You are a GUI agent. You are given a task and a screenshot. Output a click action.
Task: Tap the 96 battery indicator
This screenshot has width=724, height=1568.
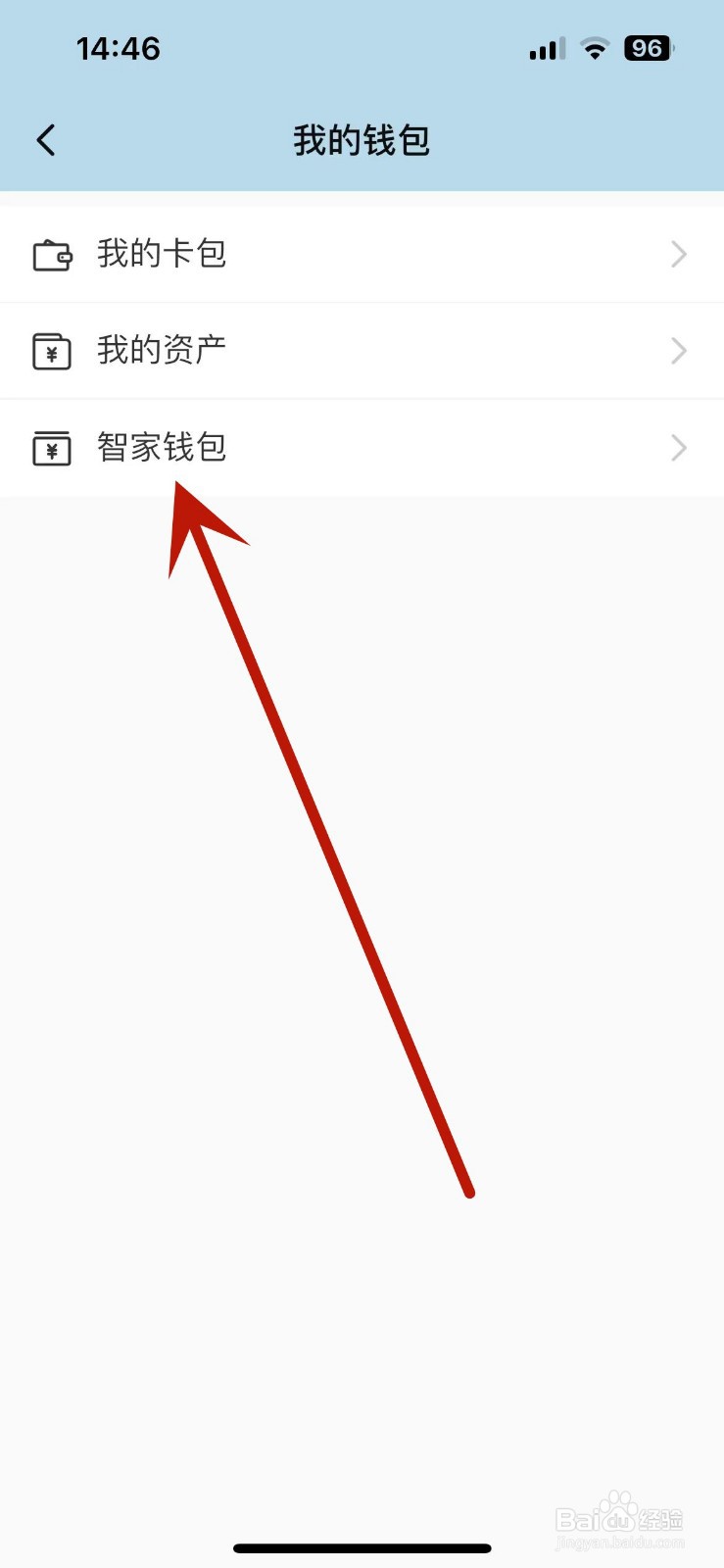pos(648,48)
